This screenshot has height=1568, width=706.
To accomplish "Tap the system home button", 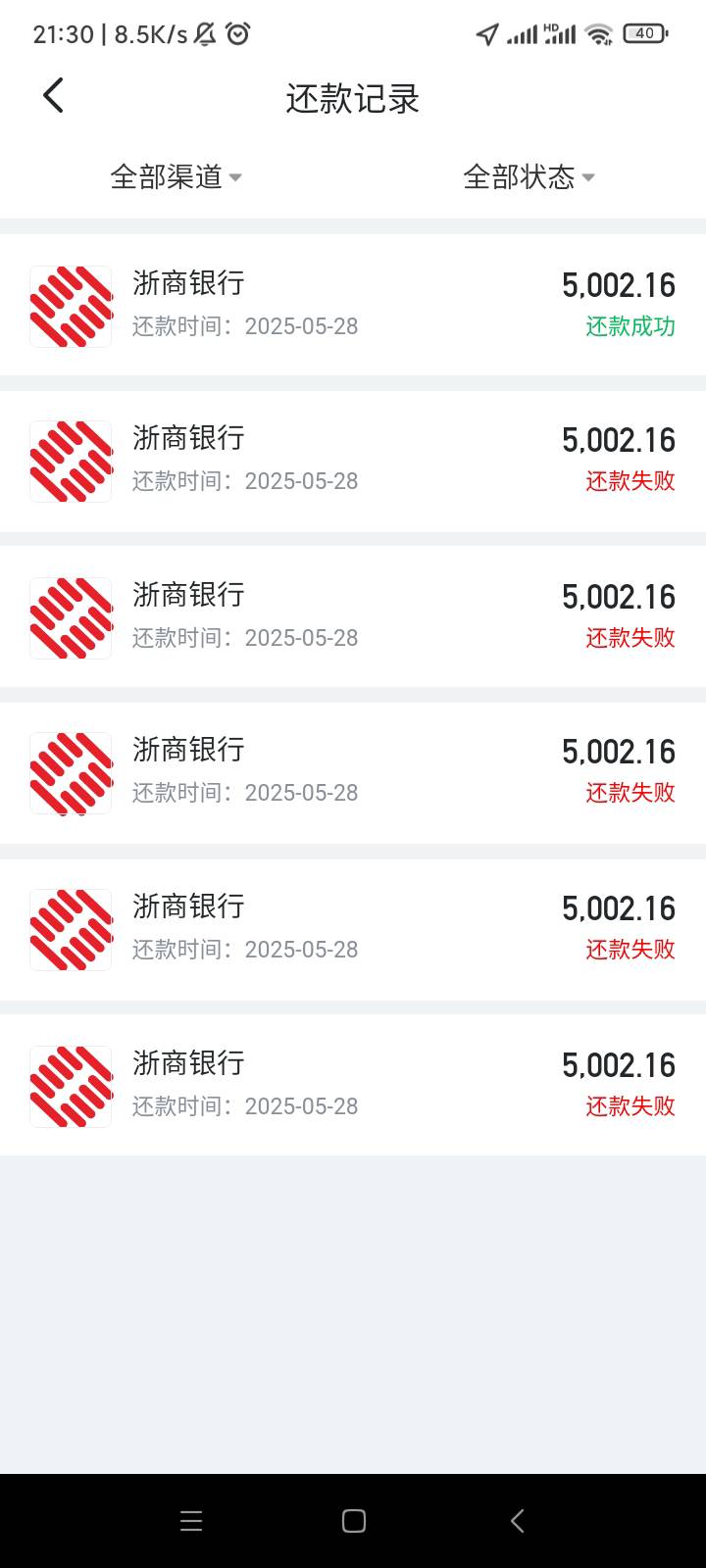I will click(353, 1520).
